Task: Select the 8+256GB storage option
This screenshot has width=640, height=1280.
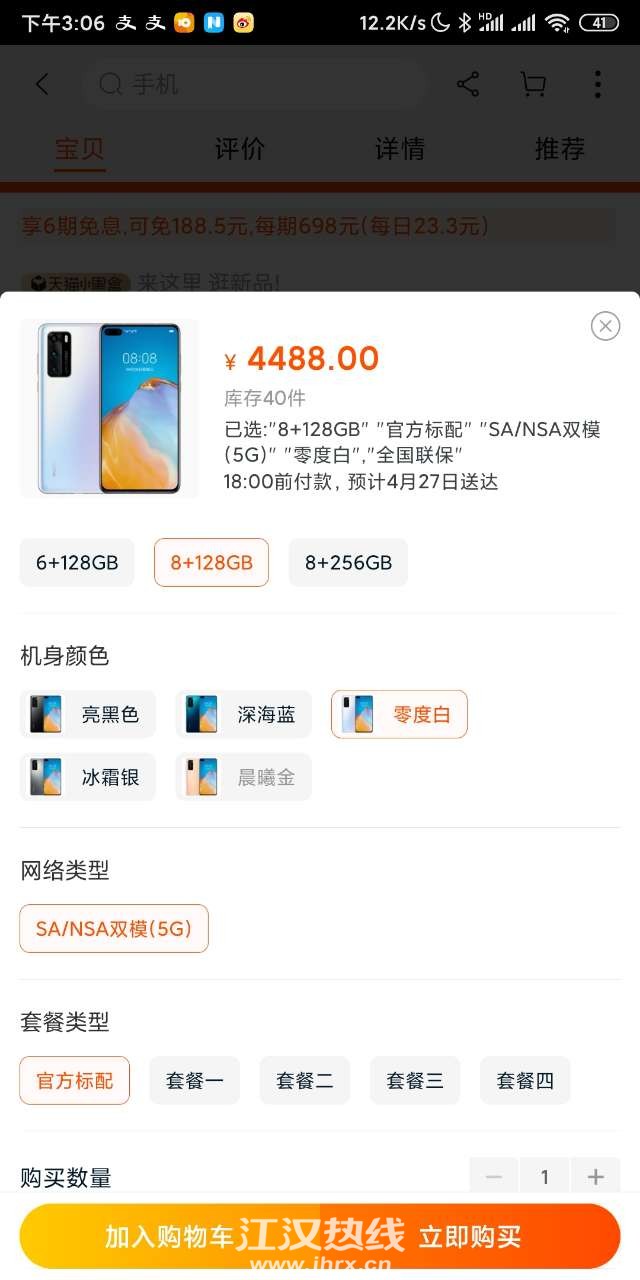Action: [x=348, y=562]
